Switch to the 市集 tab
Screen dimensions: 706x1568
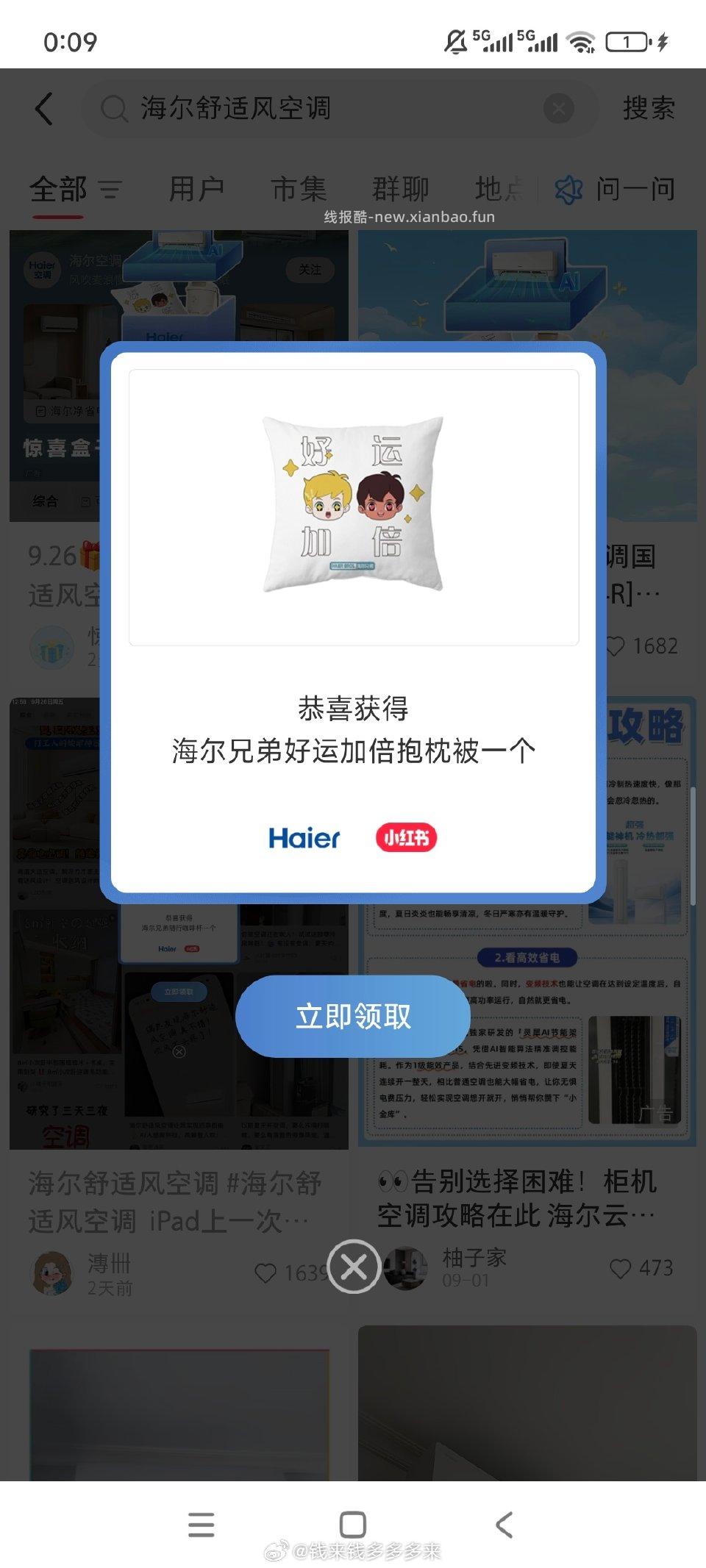[300, 189]
